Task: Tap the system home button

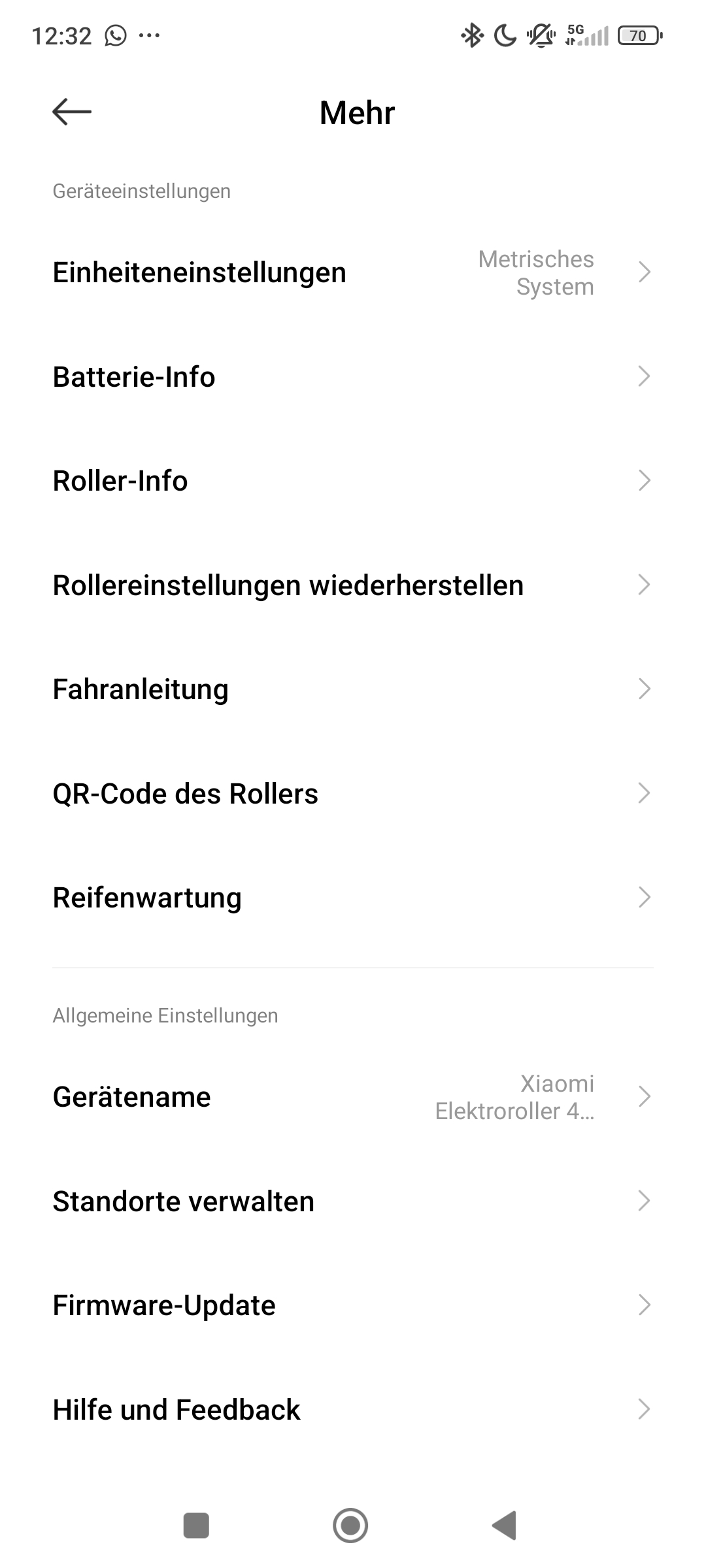Action: coord(350,1526)
